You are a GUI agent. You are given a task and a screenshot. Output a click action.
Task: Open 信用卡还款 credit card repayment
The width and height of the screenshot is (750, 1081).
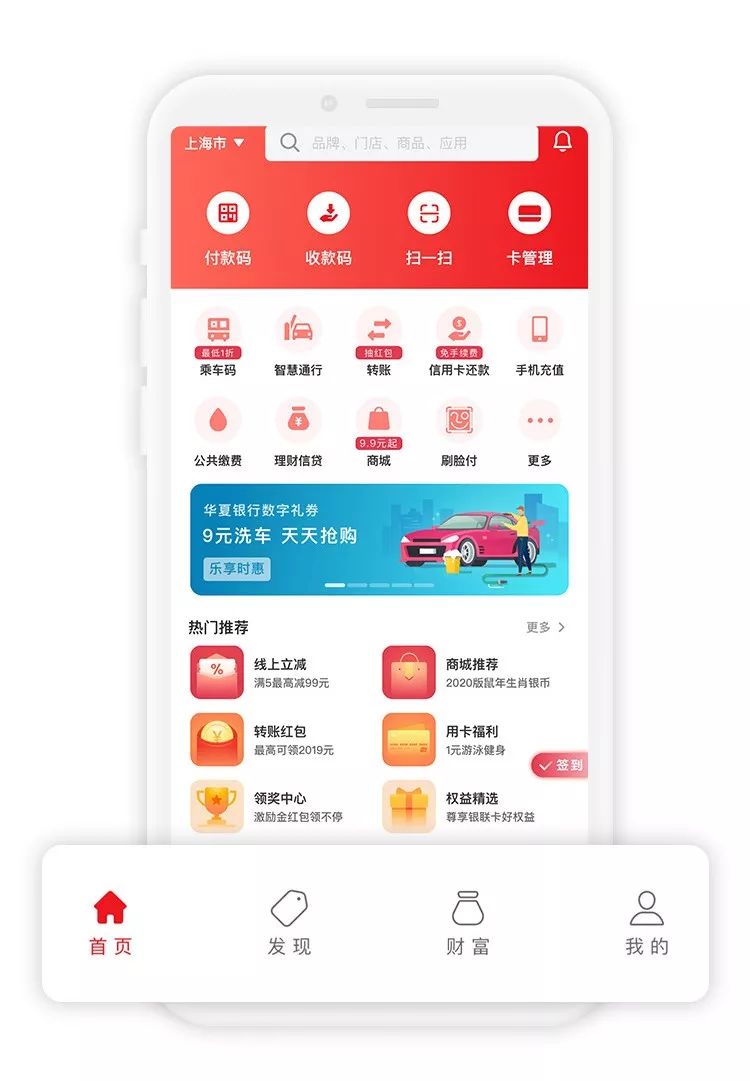[x=459, y=340]
